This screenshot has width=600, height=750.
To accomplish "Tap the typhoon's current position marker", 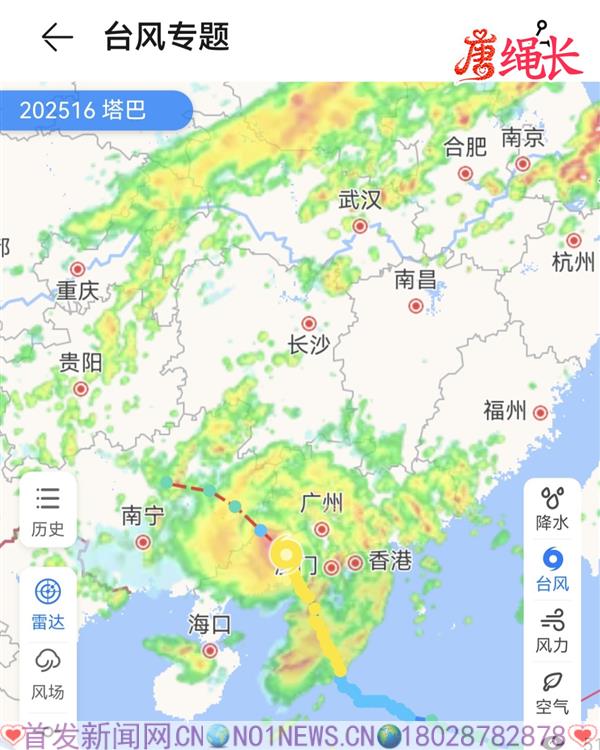I will coord(286,553).
